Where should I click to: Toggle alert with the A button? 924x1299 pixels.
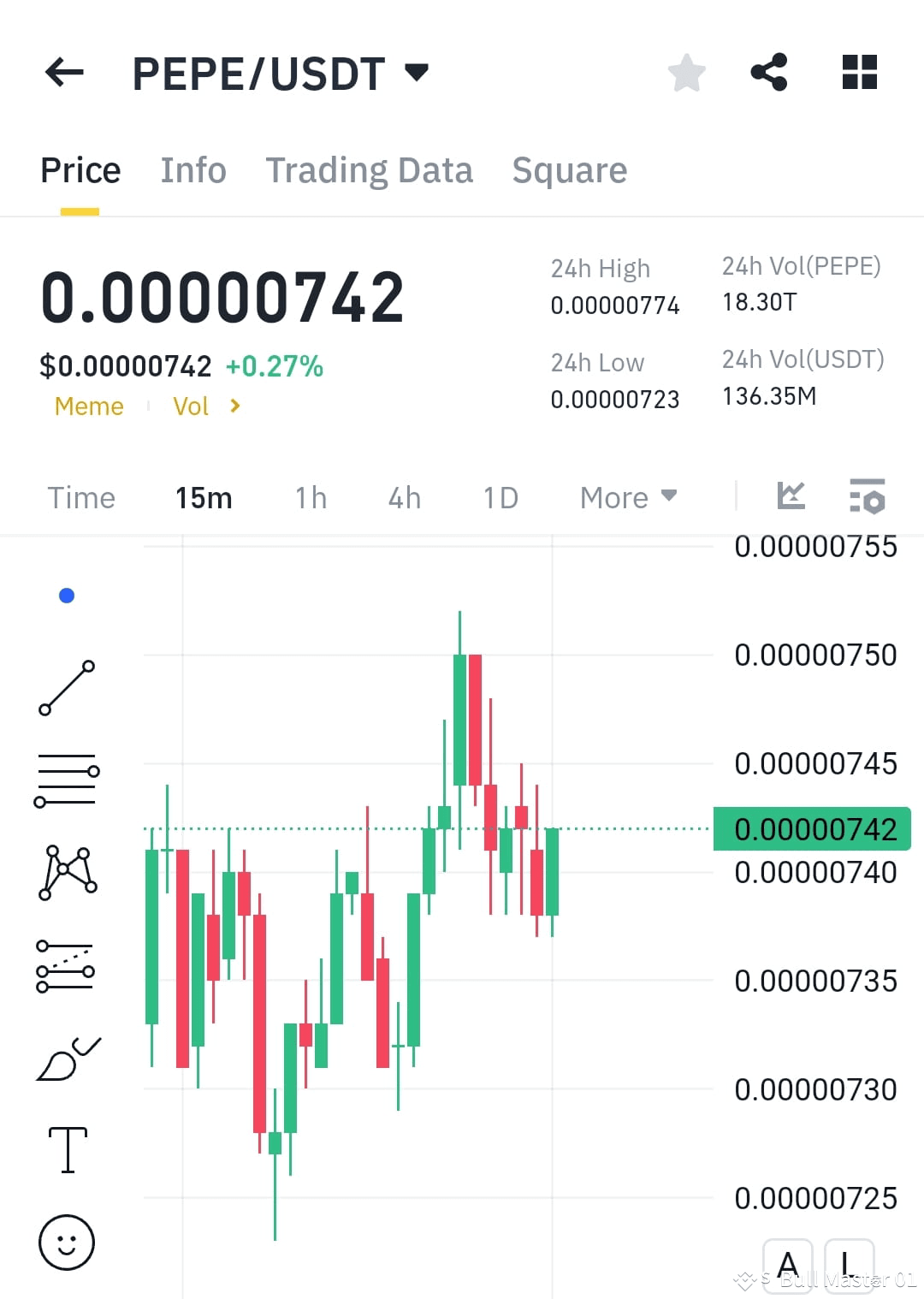pos(788,1263)
